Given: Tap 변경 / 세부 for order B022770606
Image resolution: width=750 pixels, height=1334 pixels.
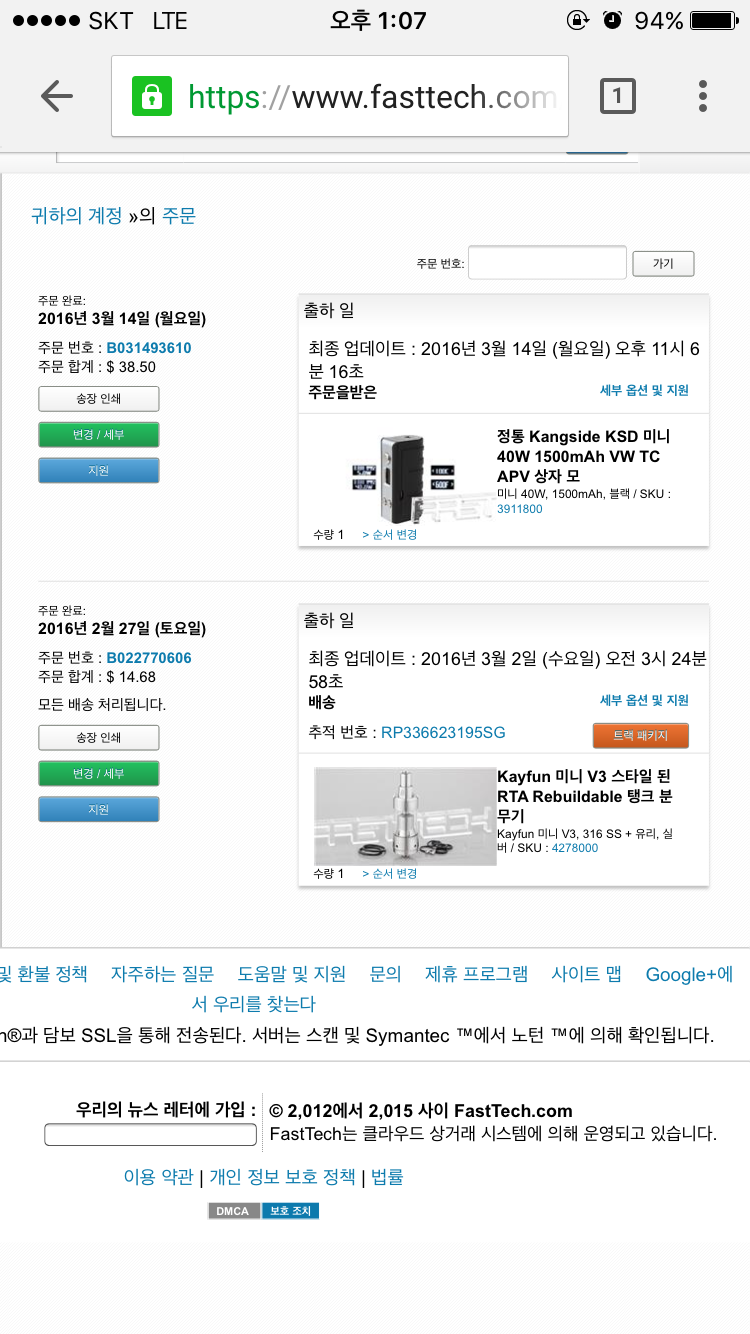Looking at the screenshot, I should tap(99, 774).
